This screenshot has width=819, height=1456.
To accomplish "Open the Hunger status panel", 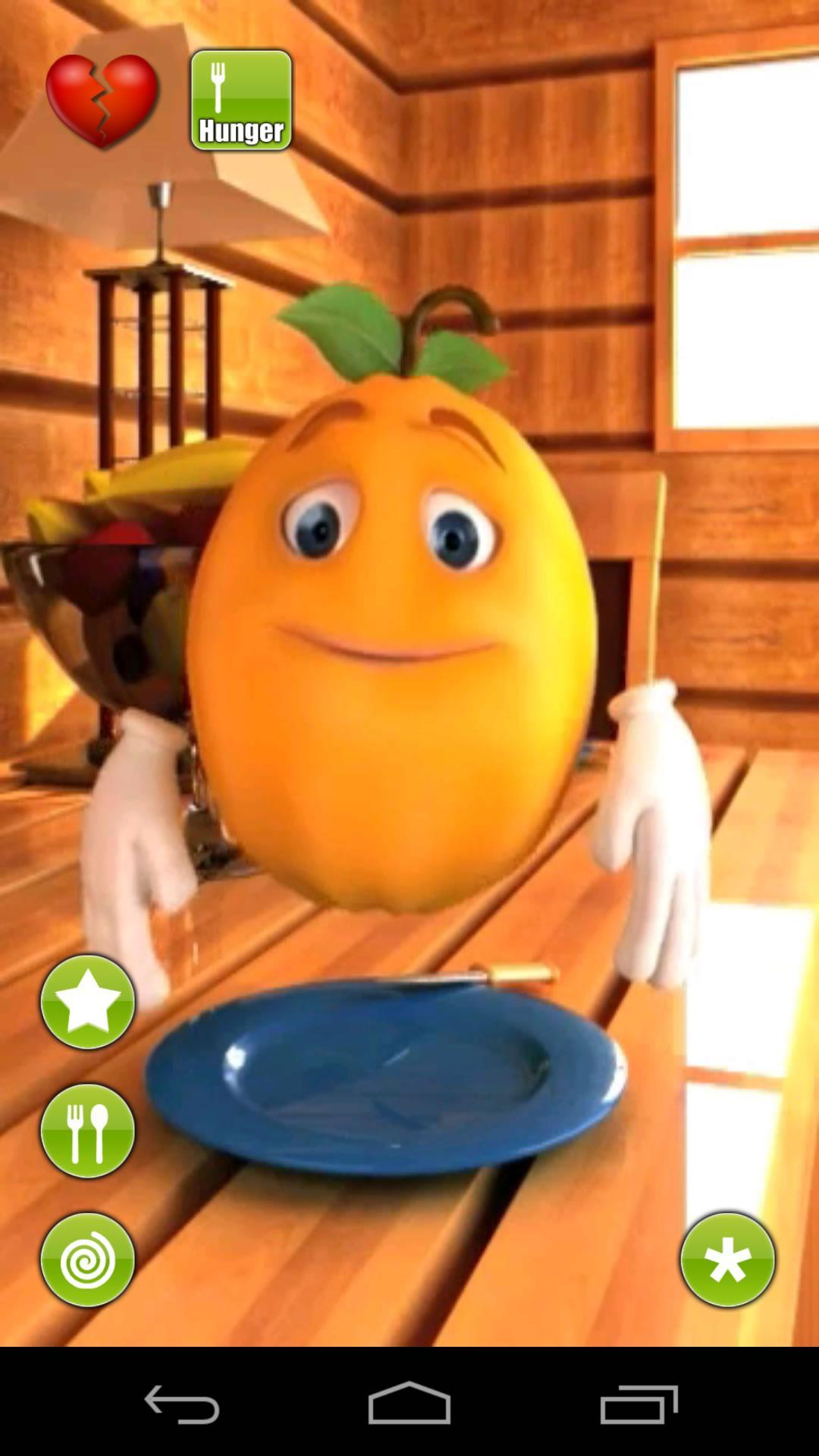I will coord(240,99).
